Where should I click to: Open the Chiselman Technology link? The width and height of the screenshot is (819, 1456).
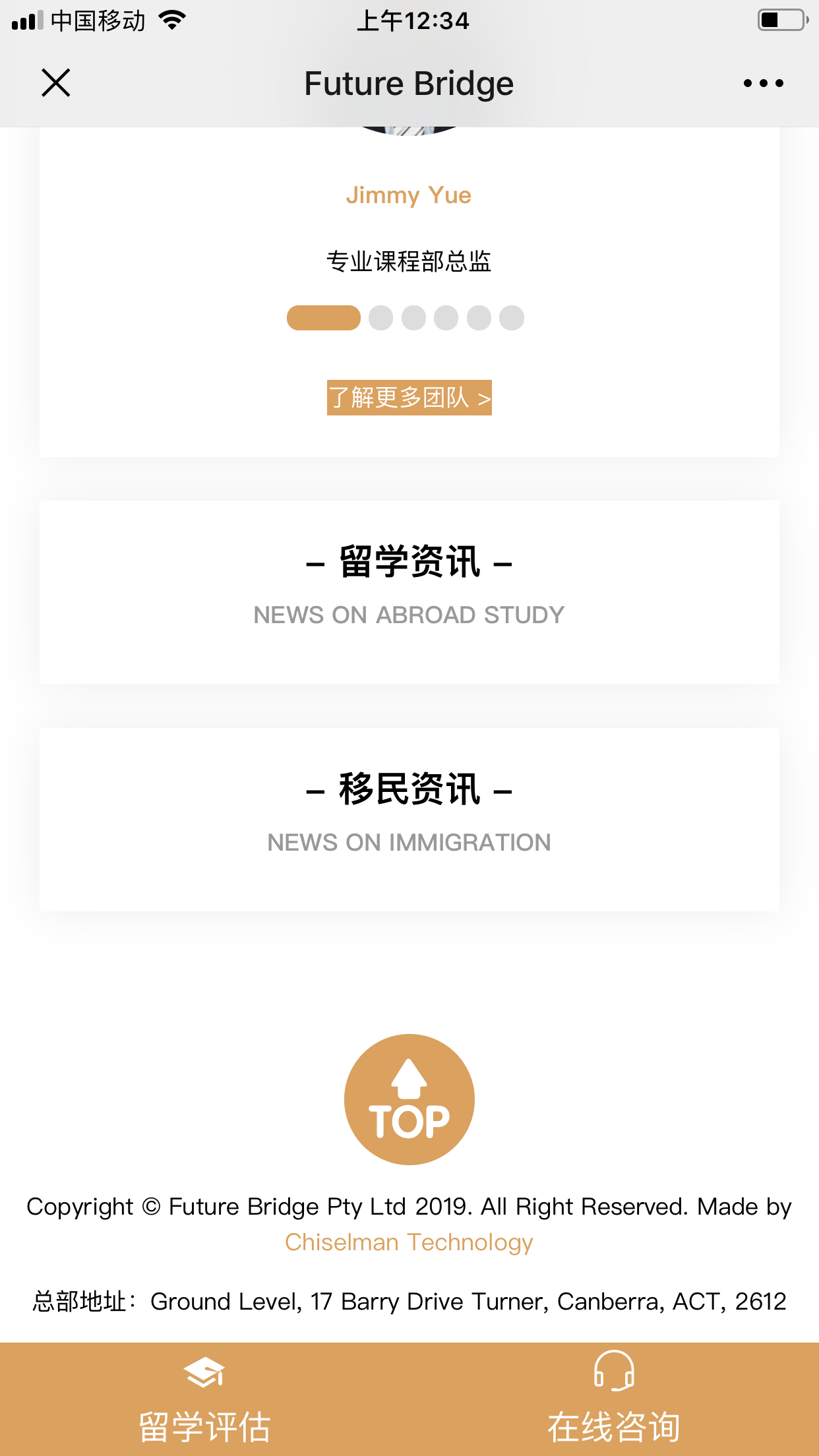point(409,1242)
